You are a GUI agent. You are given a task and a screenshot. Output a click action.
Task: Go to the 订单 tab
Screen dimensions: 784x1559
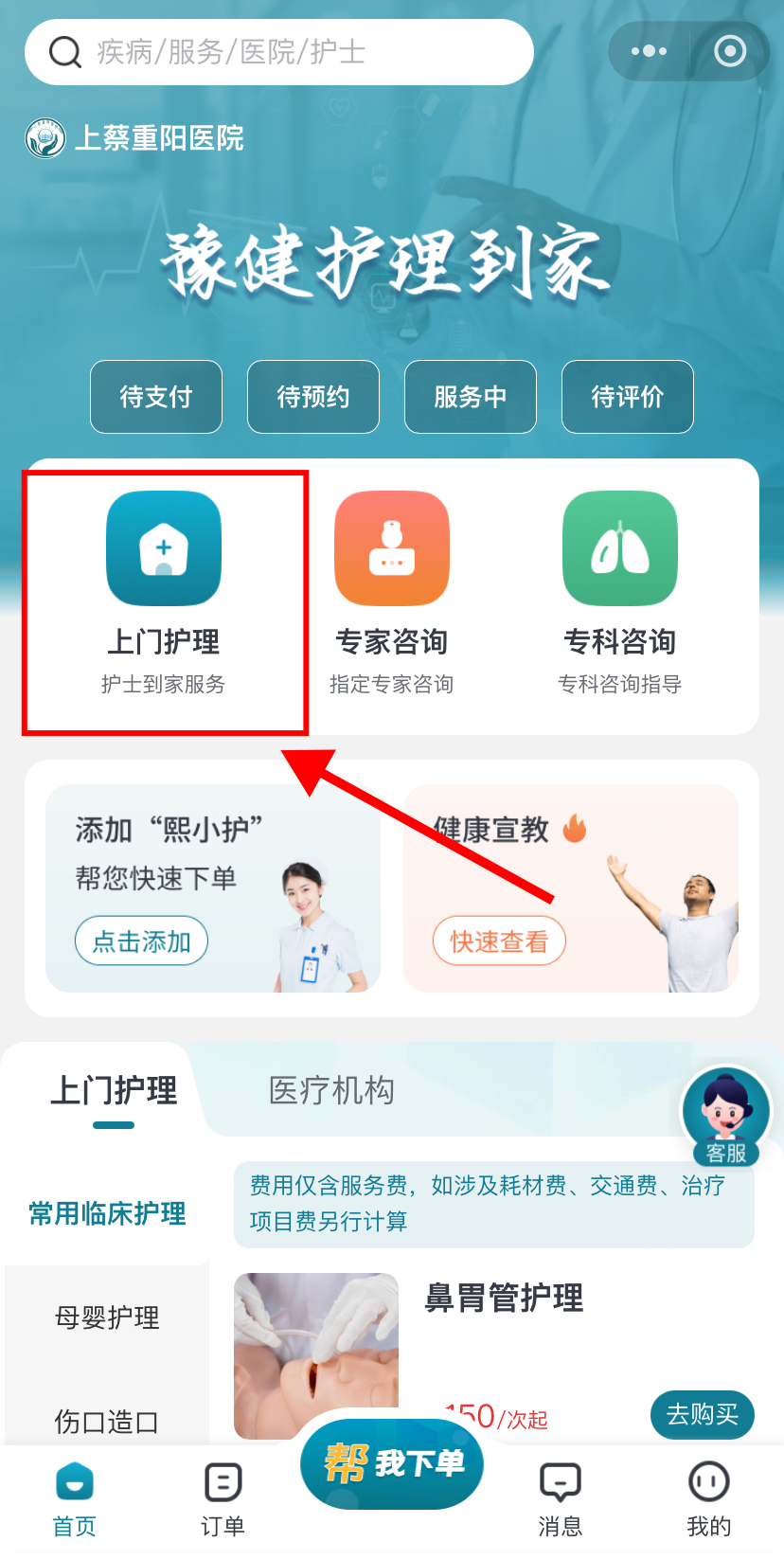pos(223,1497)
